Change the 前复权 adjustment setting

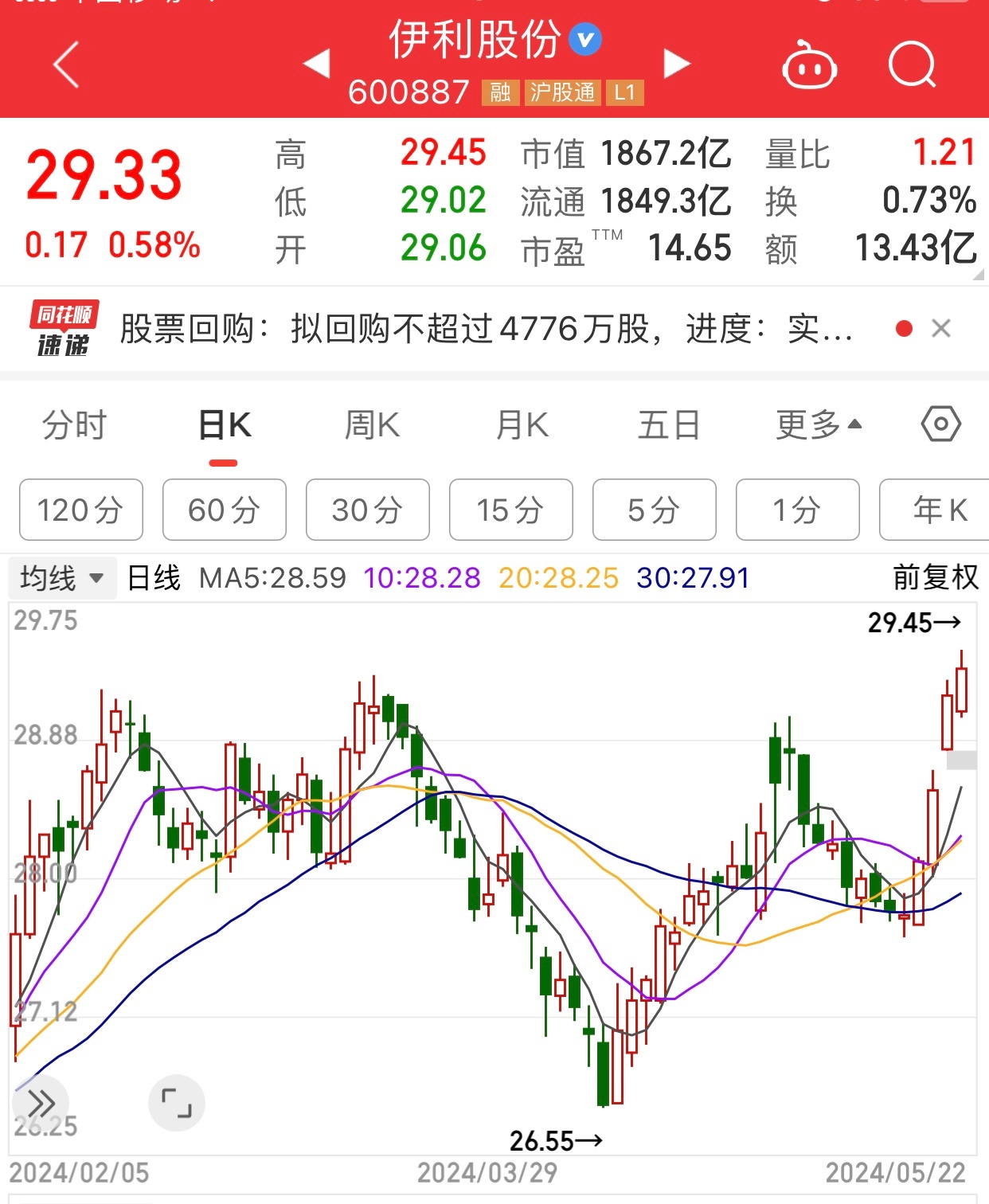point(935,578)
